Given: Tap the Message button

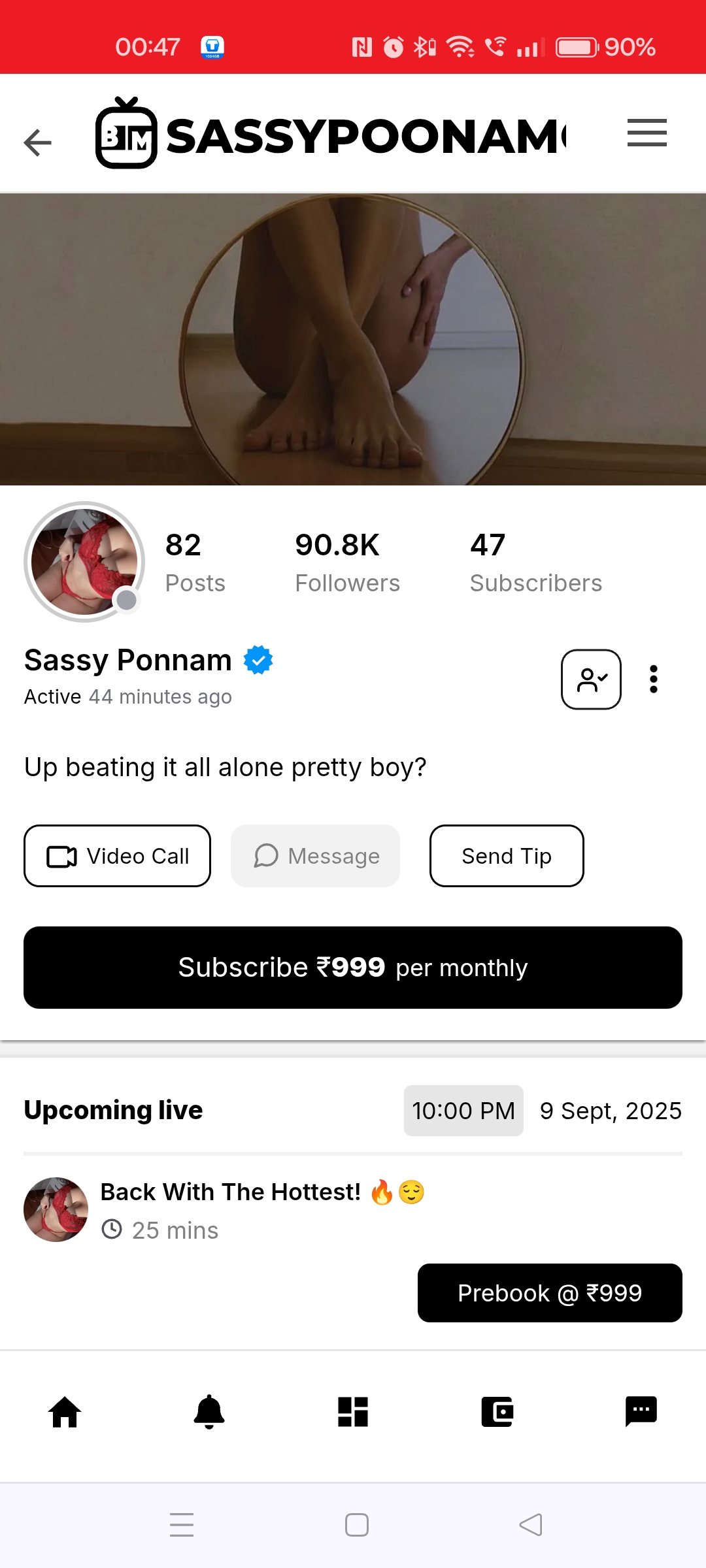Looking at the screenshot, I should click(316, 856).
